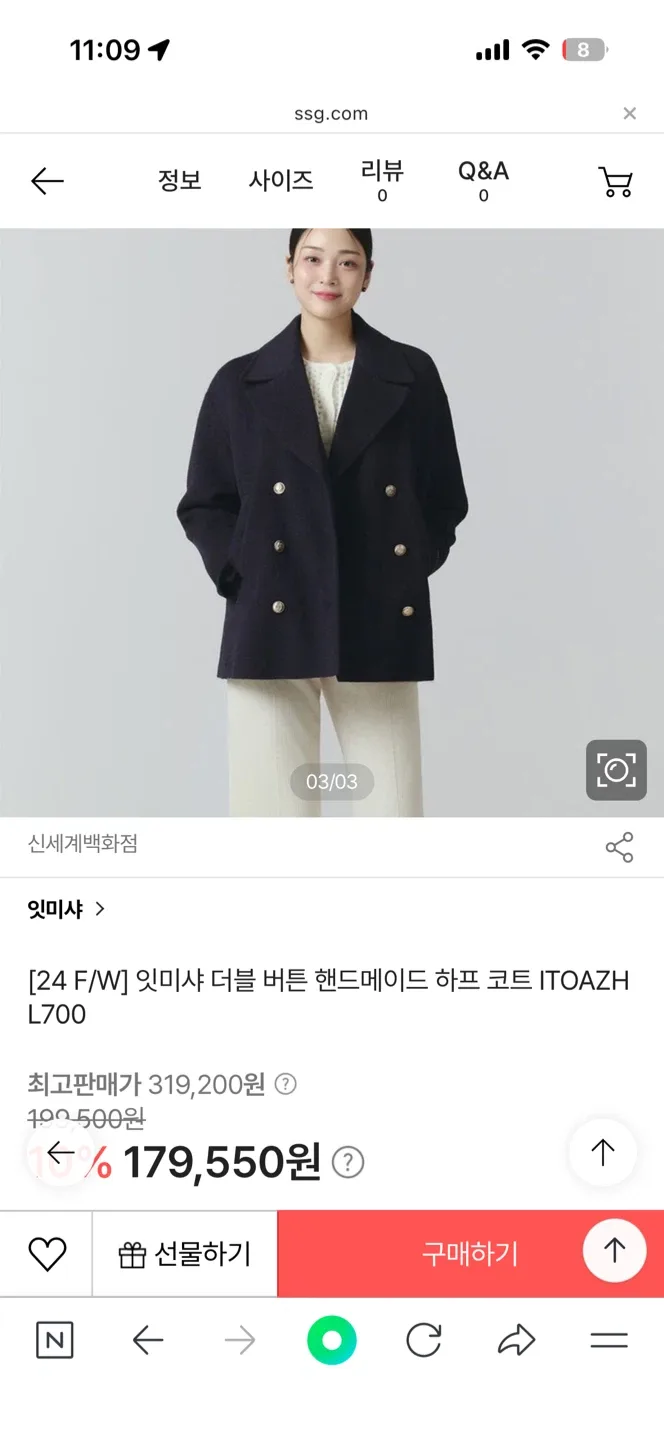Viewport: 664px width, 1440px height.
Task: Share this product
Action: tap(619, 847)
